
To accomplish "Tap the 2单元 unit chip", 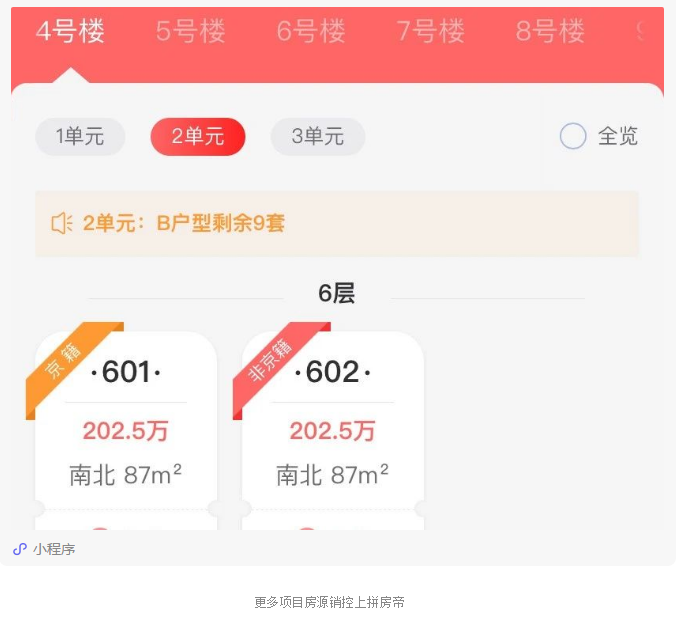I will [198, 137].
